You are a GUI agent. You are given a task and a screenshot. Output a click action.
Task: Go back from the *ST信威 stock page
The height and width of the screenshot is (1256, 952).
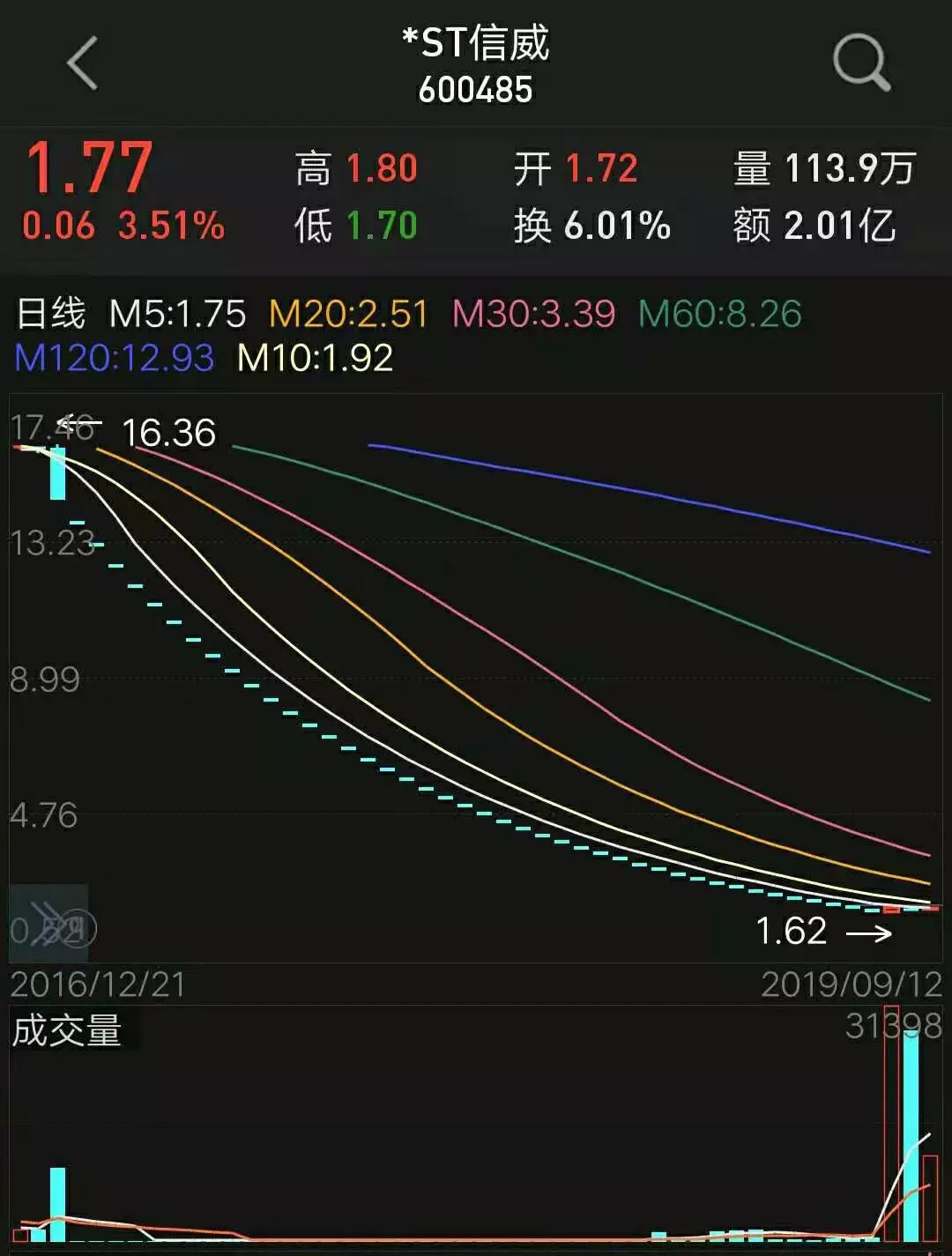83,63
